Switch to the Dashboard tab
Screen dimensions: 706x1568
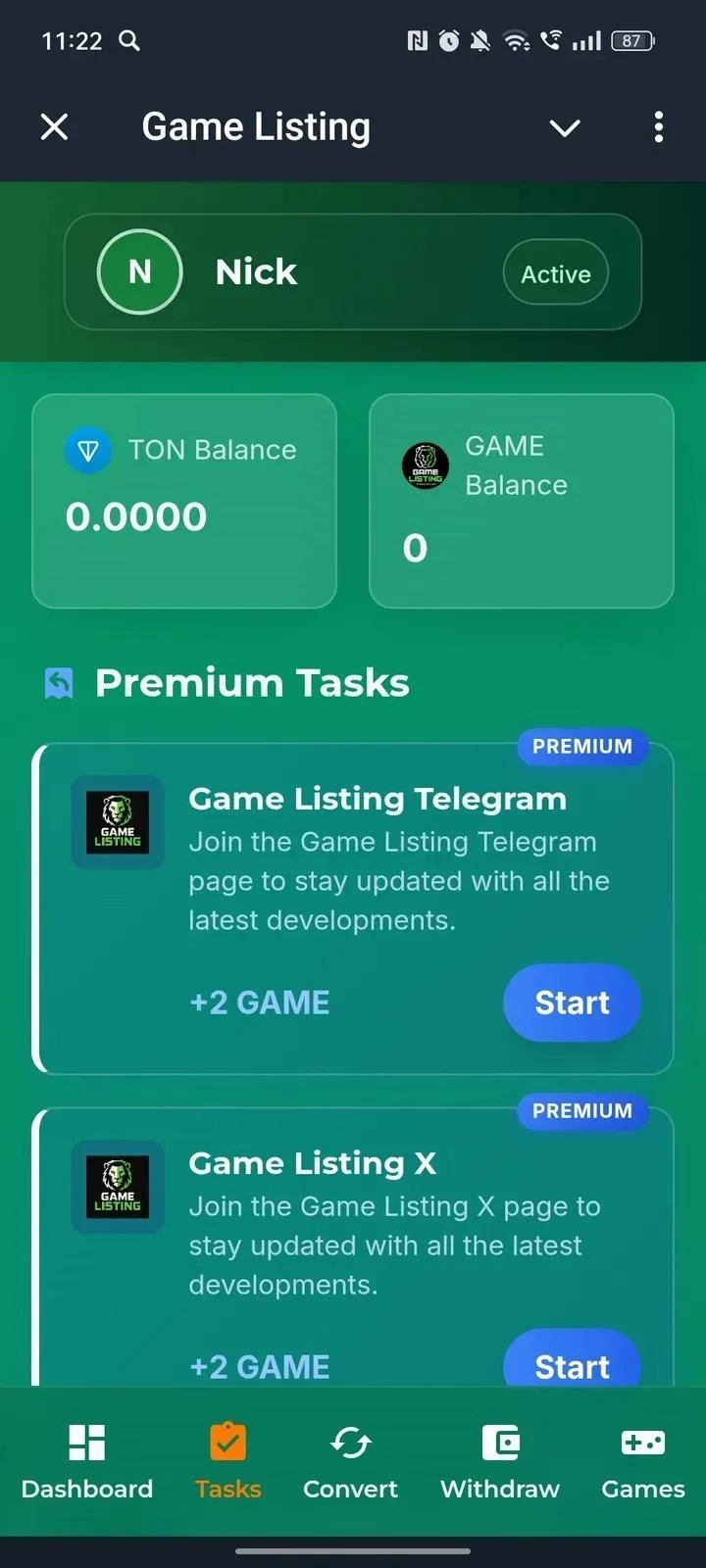click(x=87, y=1461)
